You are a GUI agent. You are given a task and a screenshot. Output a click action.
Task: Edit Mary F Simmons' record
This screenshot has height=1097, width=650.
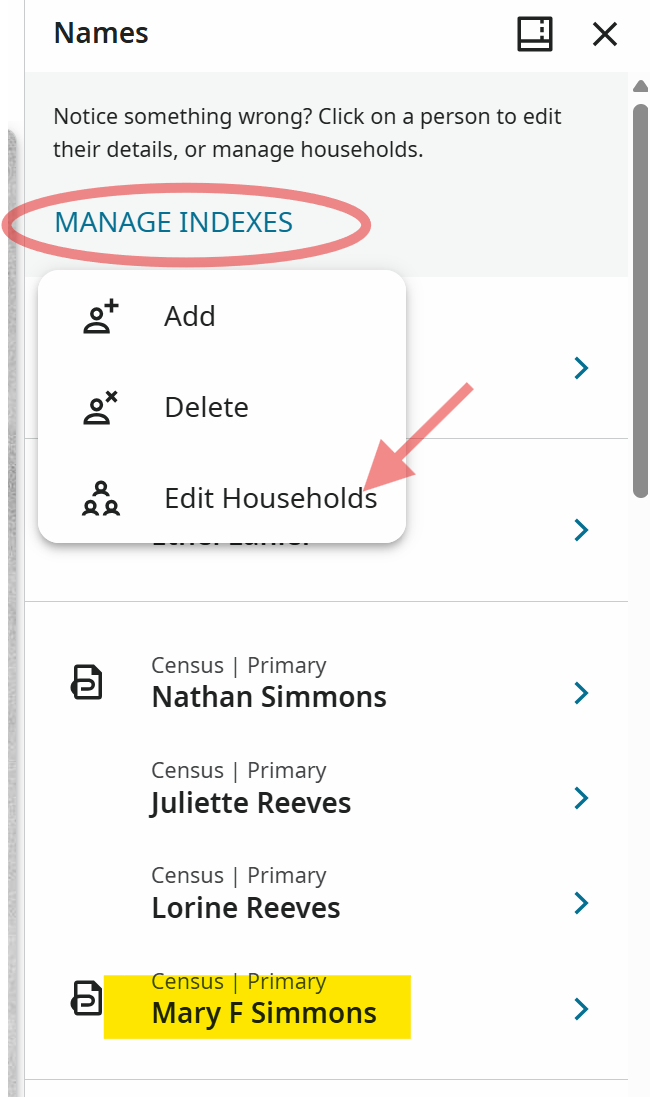coord(264,1013)
